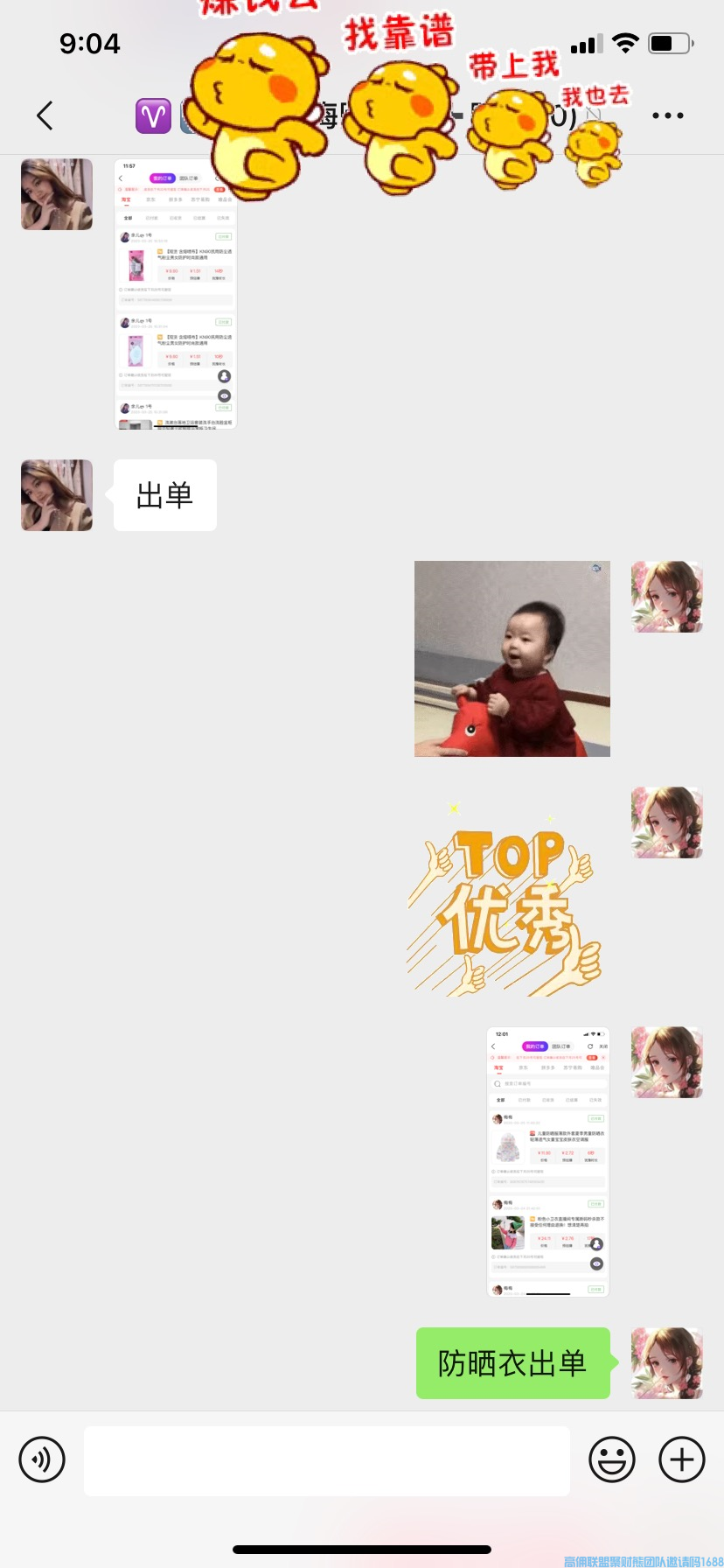Open the sent order screenshot above 防晒衣出单

coord(547,1161)
